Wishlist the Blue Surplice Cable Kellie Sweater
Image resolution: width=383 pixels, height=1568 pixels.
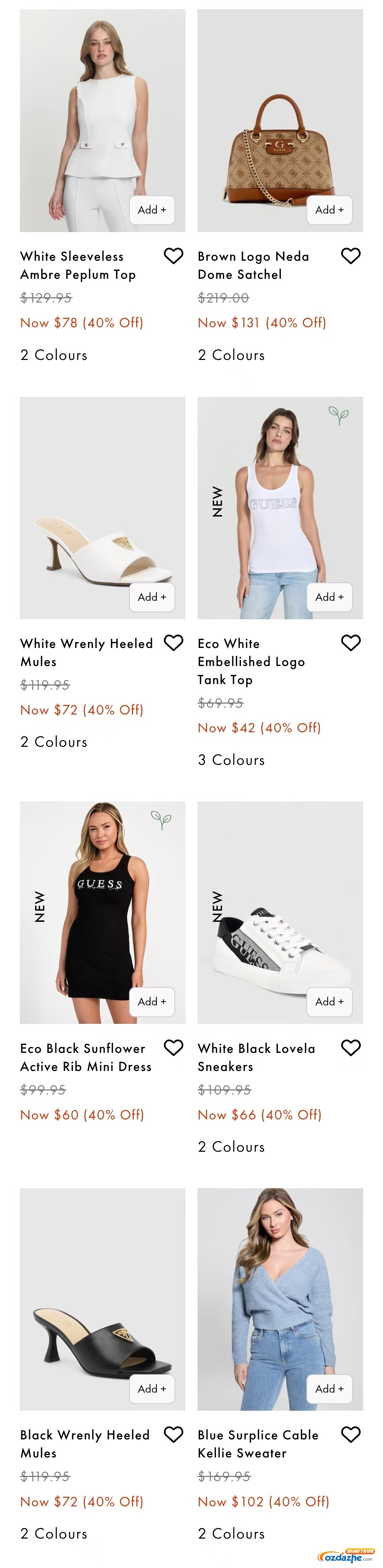(351, 1435)
